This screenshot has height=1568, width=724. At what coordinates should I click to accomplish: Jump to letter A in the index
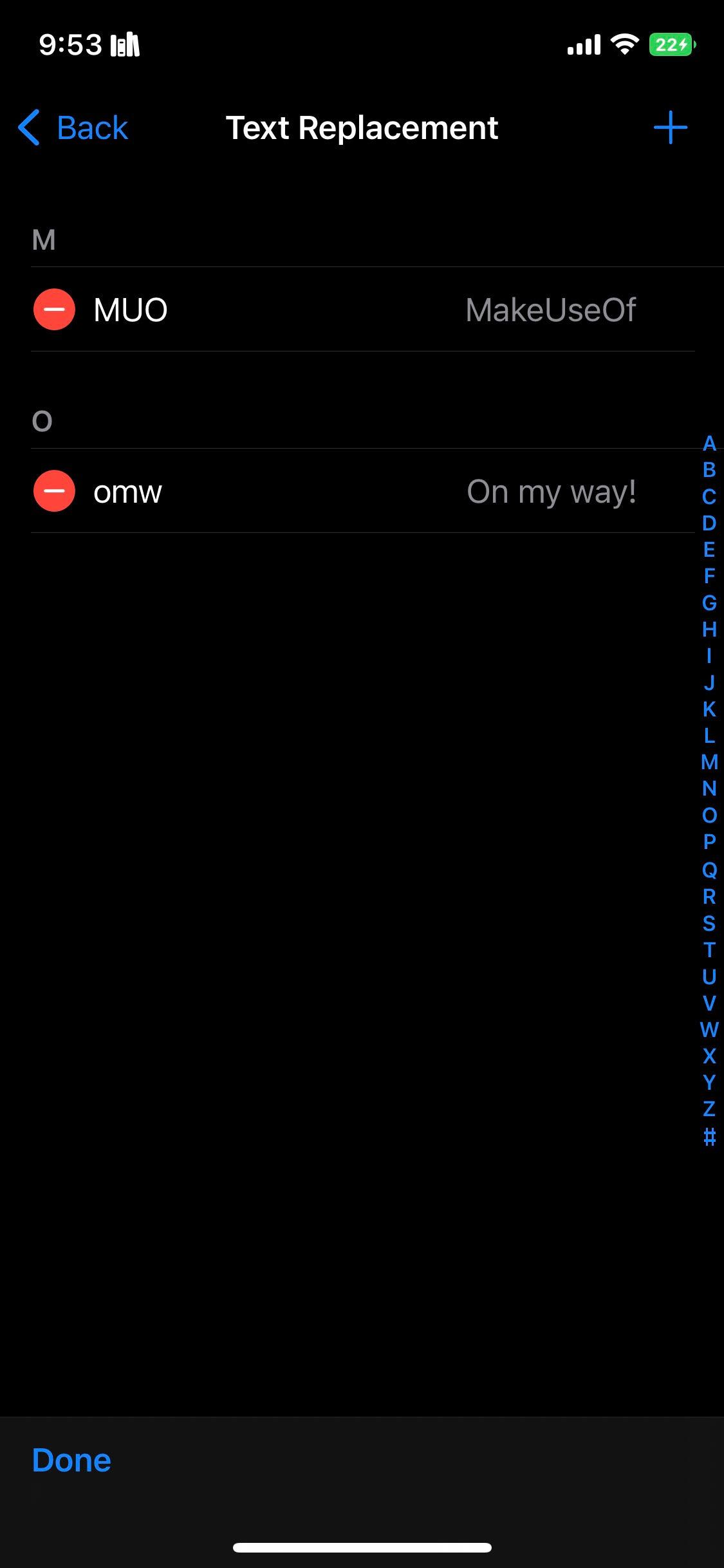709,443
